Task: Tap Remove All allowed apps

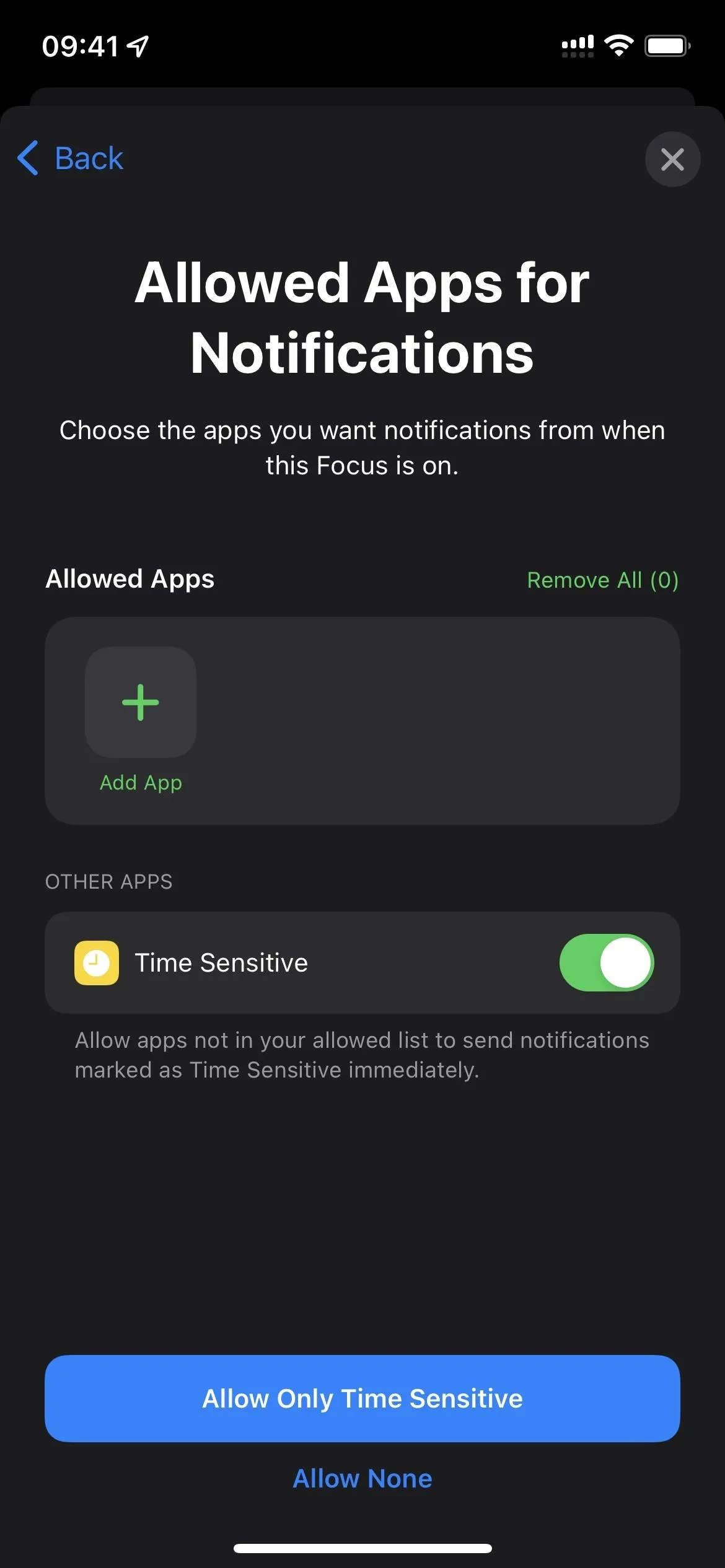Action: [x=602, y=580]
